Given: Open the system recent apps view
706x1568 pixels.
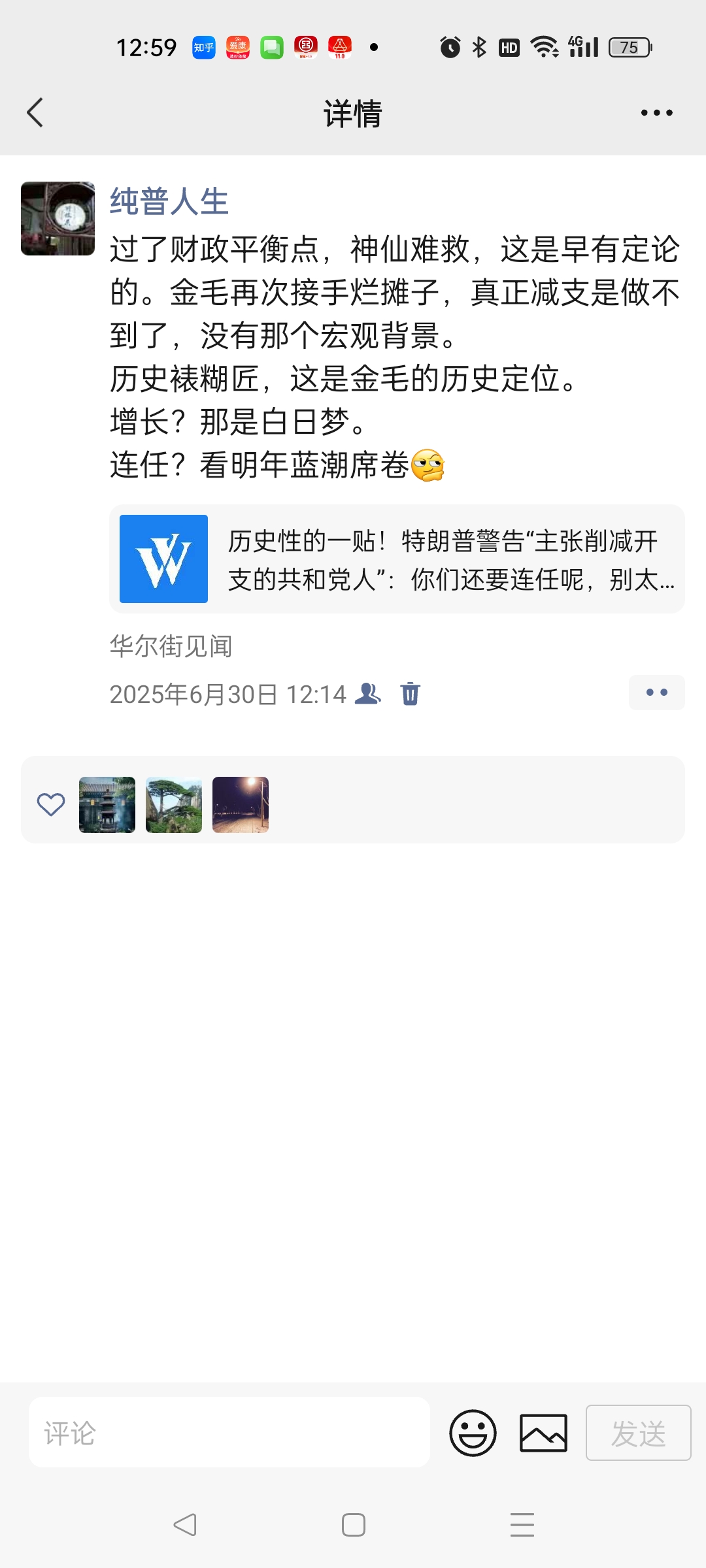Looking at the screenshot, I should pyautogui.click(x=522, y=1525).
